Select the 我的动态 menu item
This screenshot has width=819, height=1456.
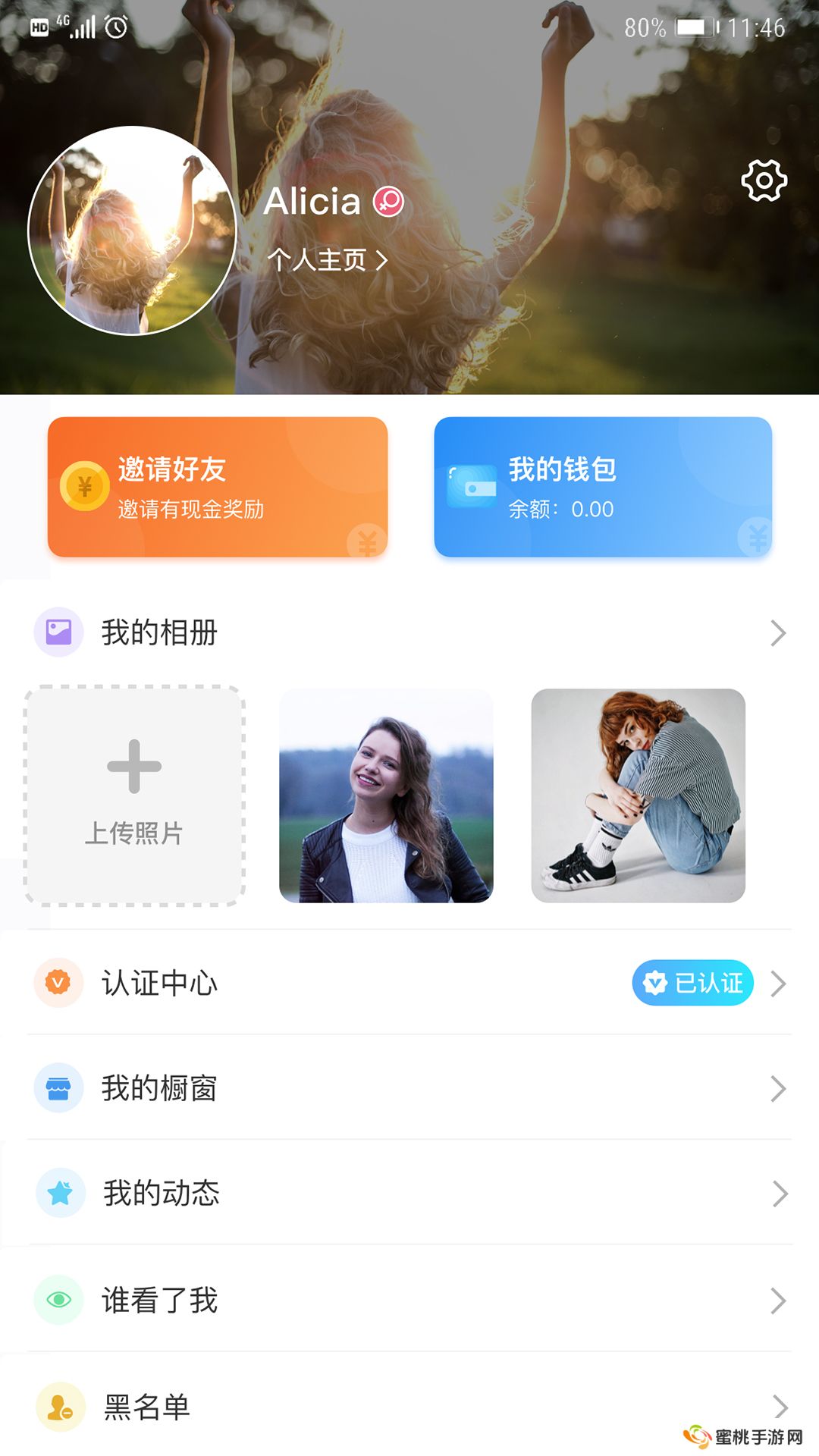(160, 1194)
